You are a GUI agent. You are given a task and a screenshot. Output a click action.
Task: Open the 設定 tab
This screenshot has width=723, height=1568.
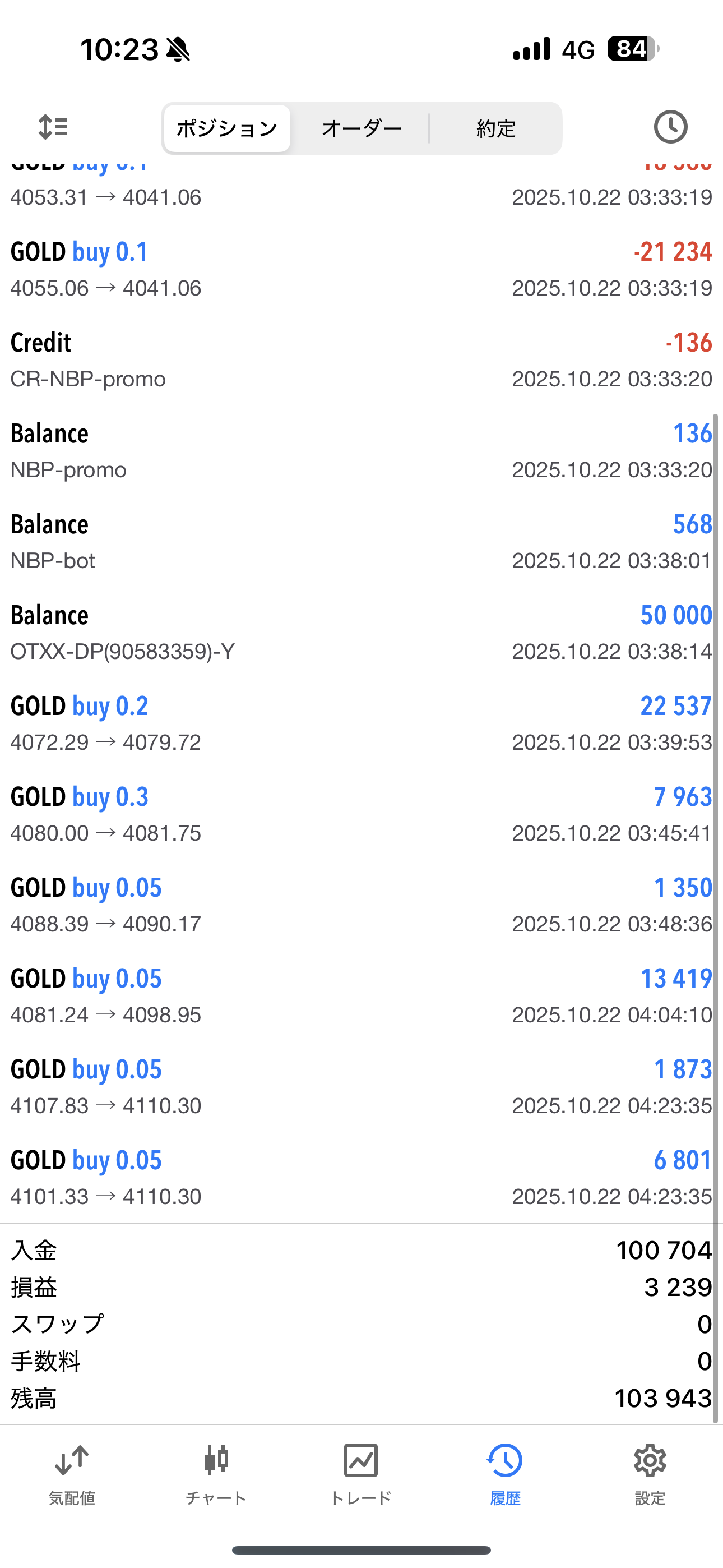pyautogui.click(x=650, y=1473)
